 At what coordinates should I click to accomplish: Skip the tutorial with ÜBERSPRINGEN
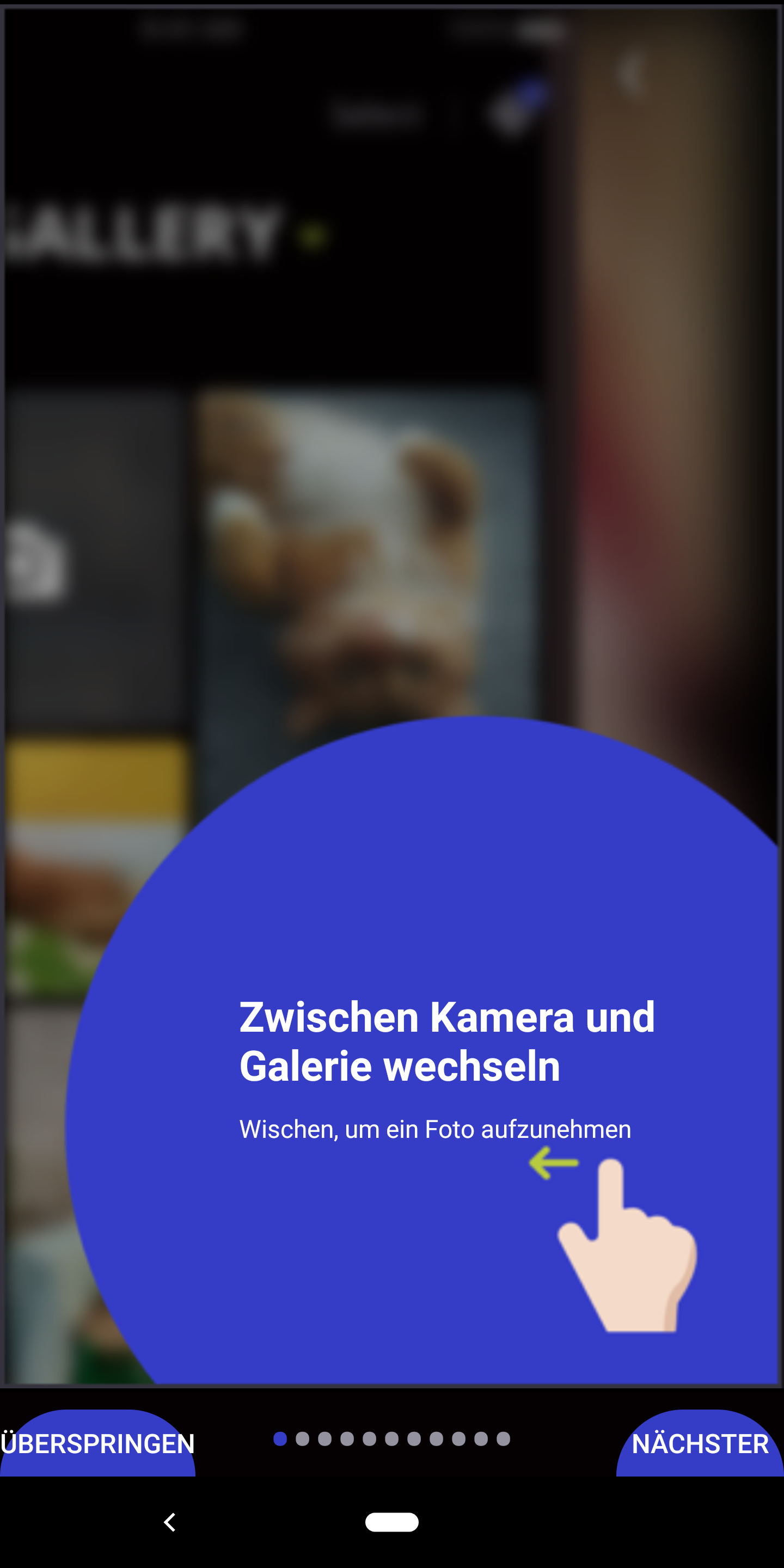[97, 1444]
